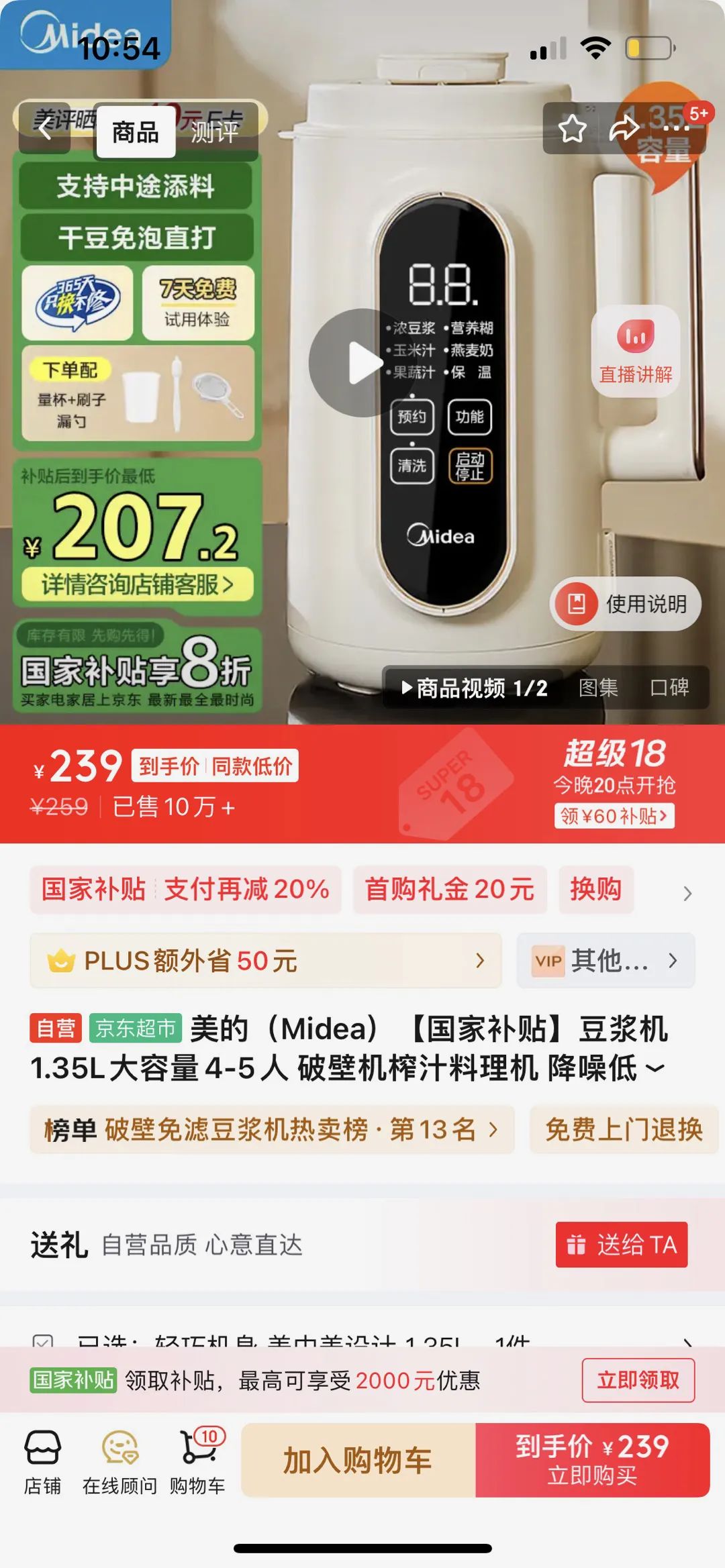
Task: Open the three-dot more menu
Action: point(677,129)
